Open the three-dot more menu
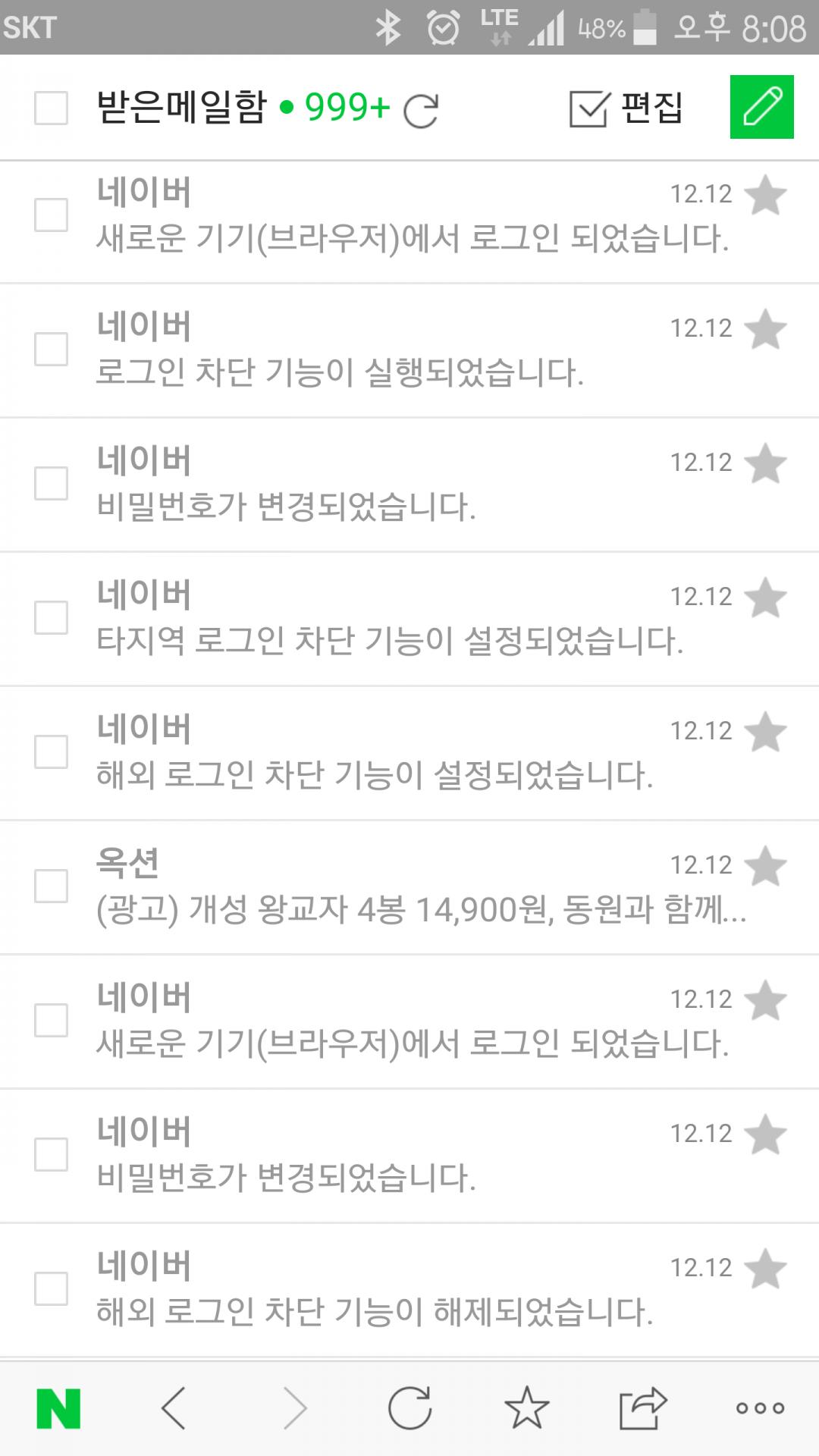Image resolution: width=819 pixels, height=1456 pixels. [760, 1408]
